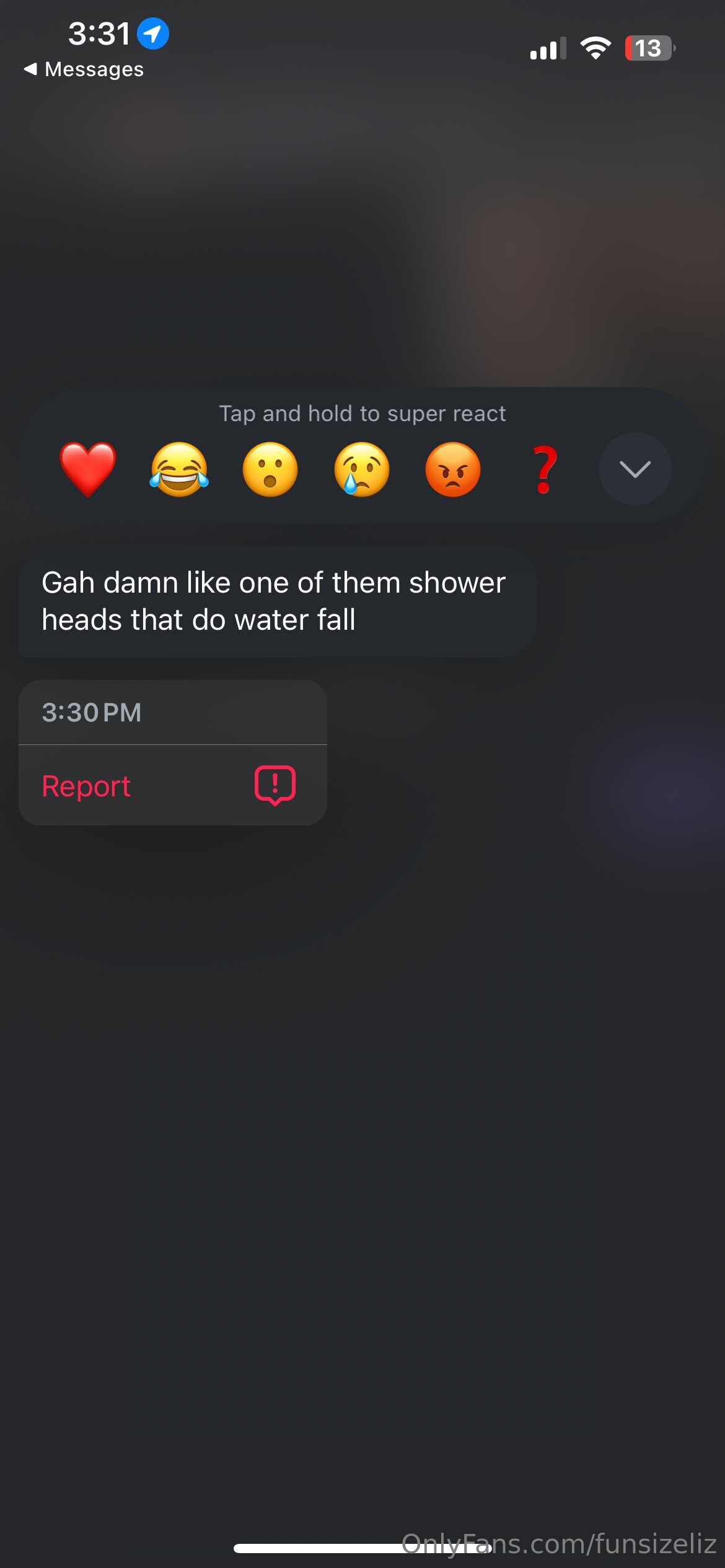React with the red question mark
This screenshot has width=725, height=1568.
pos(545,469)
